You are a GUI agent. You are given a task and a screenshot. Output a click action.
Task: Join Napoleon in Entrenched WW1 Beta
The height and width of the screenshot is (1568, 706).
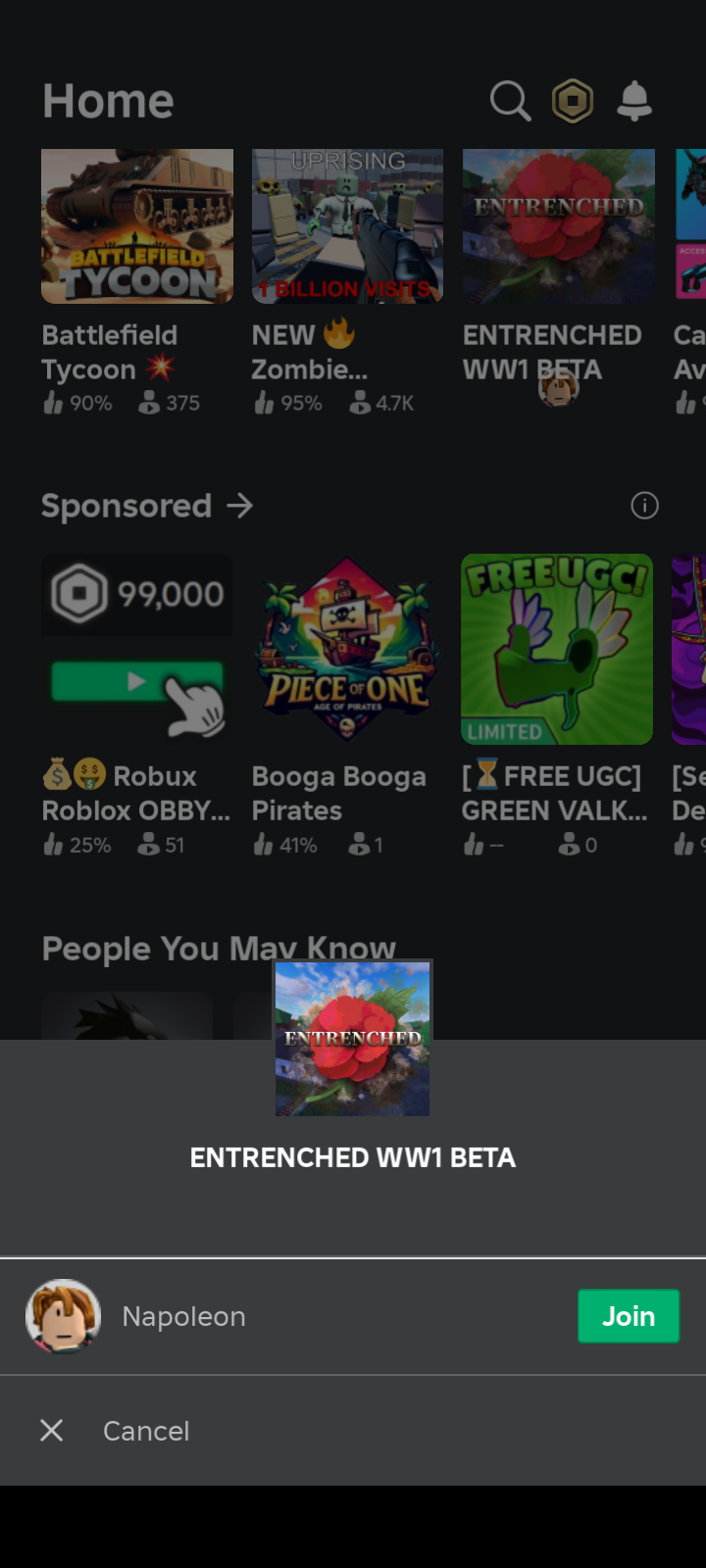(628, 1316)
